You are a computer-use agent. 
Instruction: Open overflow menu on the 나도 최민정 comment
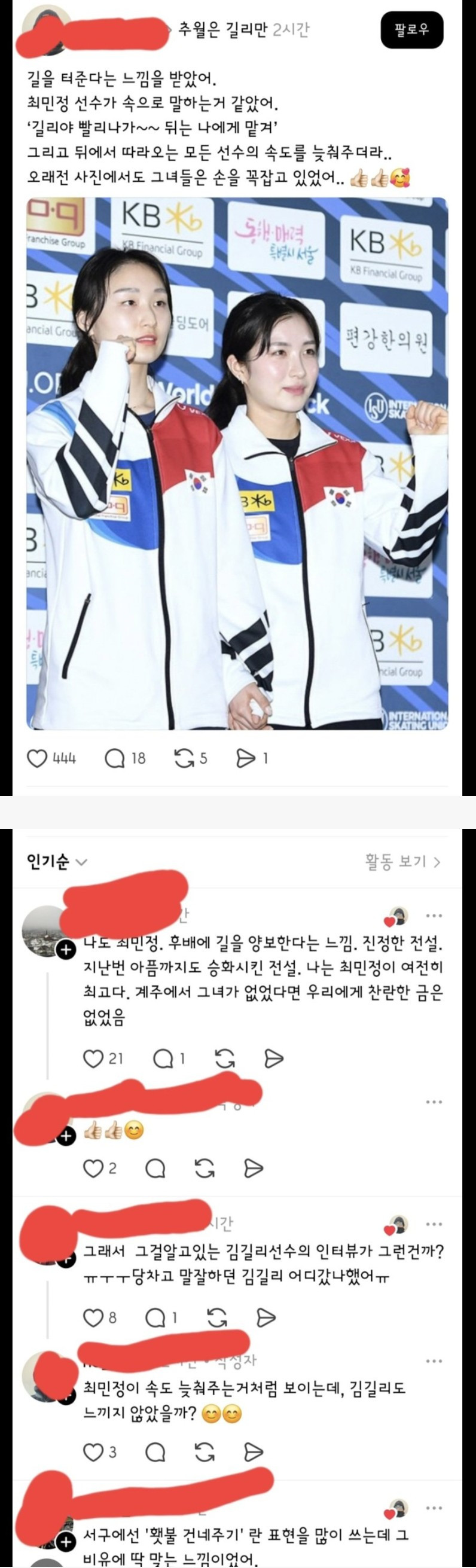434,916
